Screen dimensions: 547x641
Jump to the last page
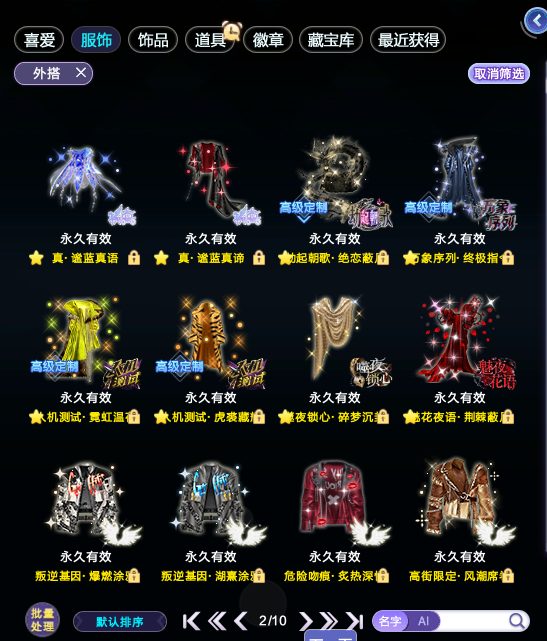point(354,621)
